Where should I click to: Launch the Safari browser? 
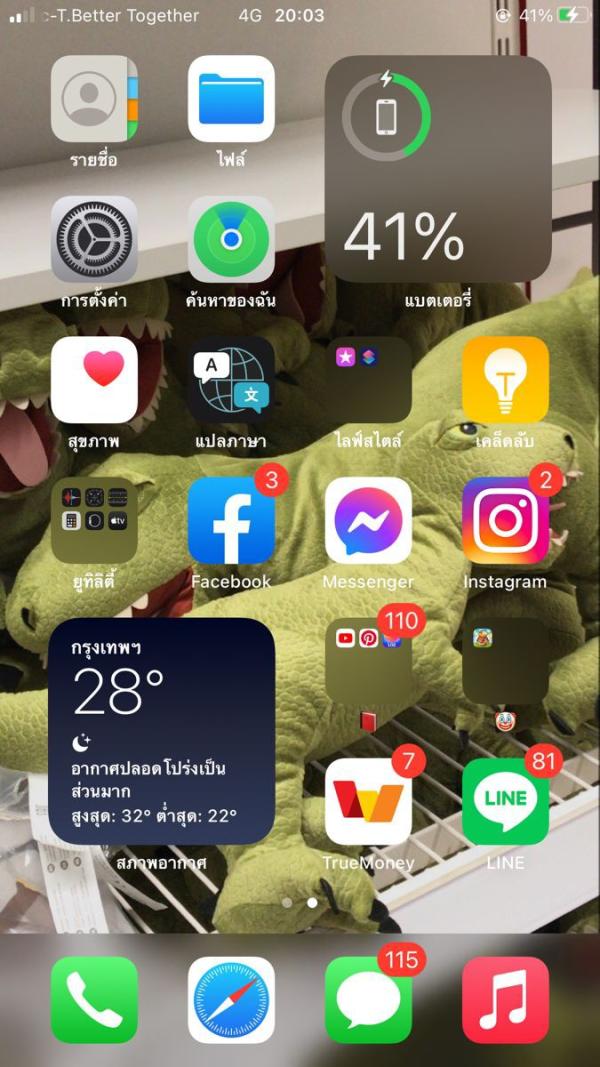coord(231,999)
